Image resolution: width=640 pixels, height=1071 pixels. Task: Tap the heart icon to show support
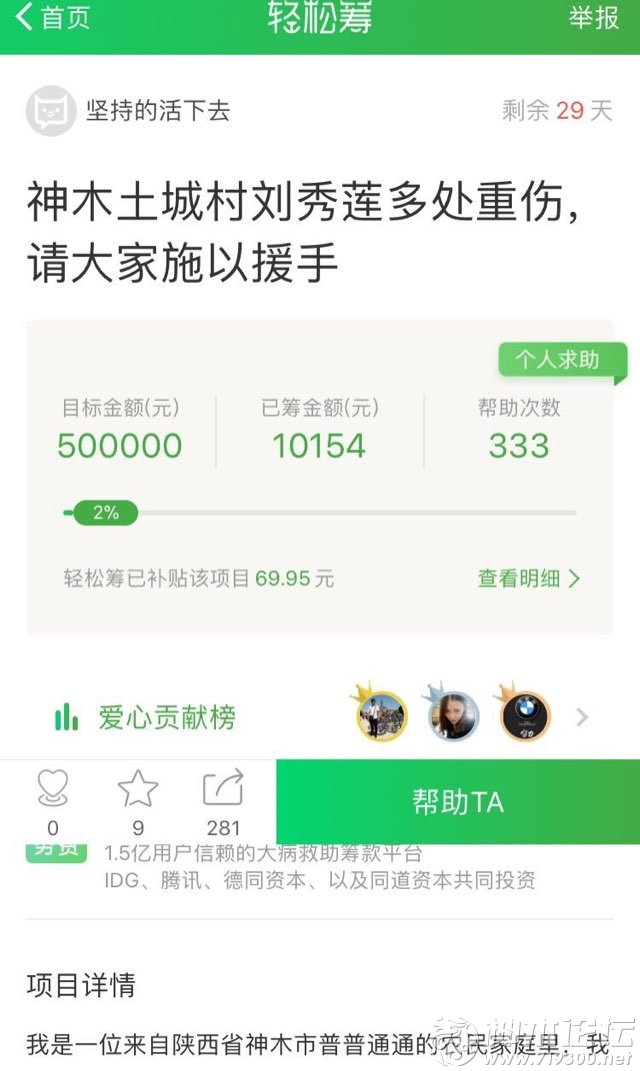click(x=53, y=790)
